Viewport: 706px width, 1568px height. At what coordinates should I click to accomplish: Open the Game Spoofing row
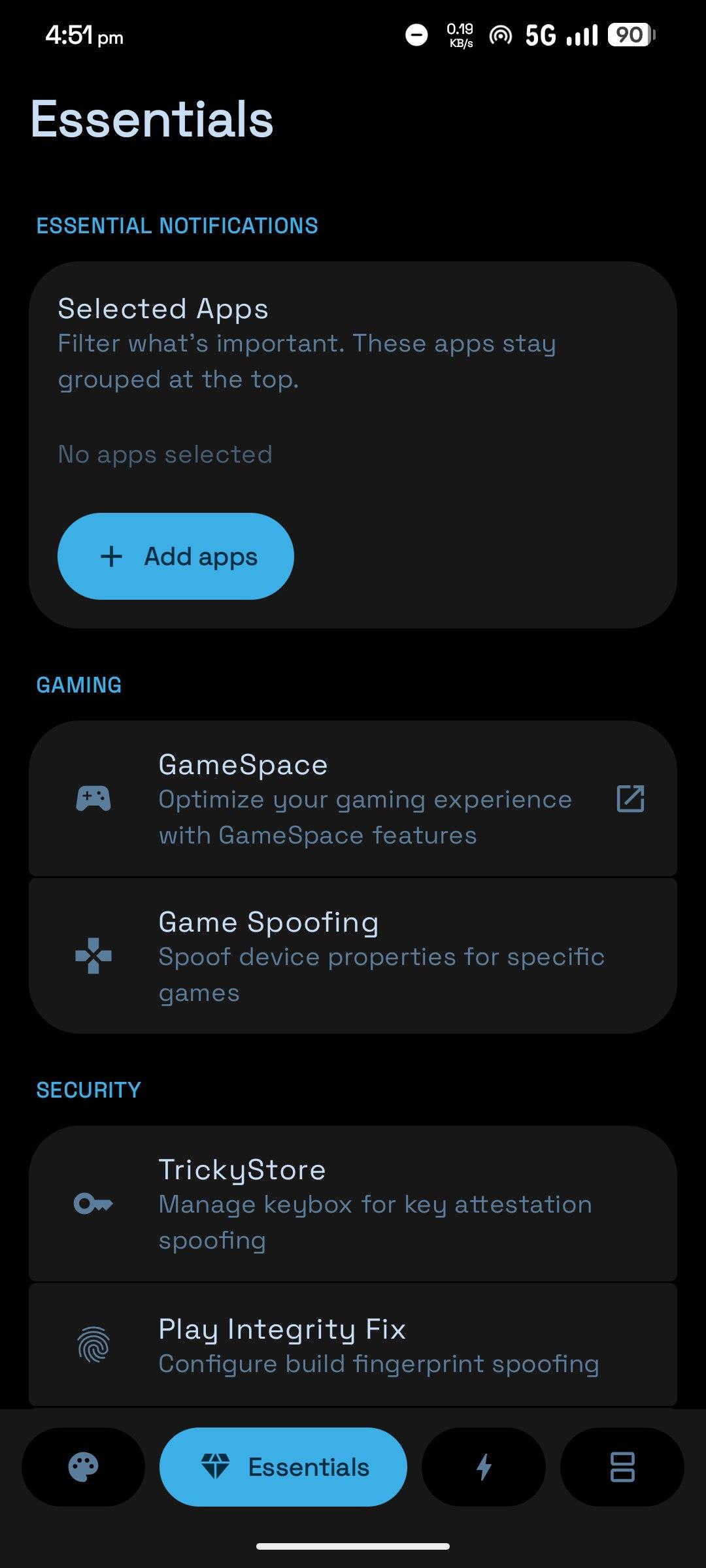[353, 956]
